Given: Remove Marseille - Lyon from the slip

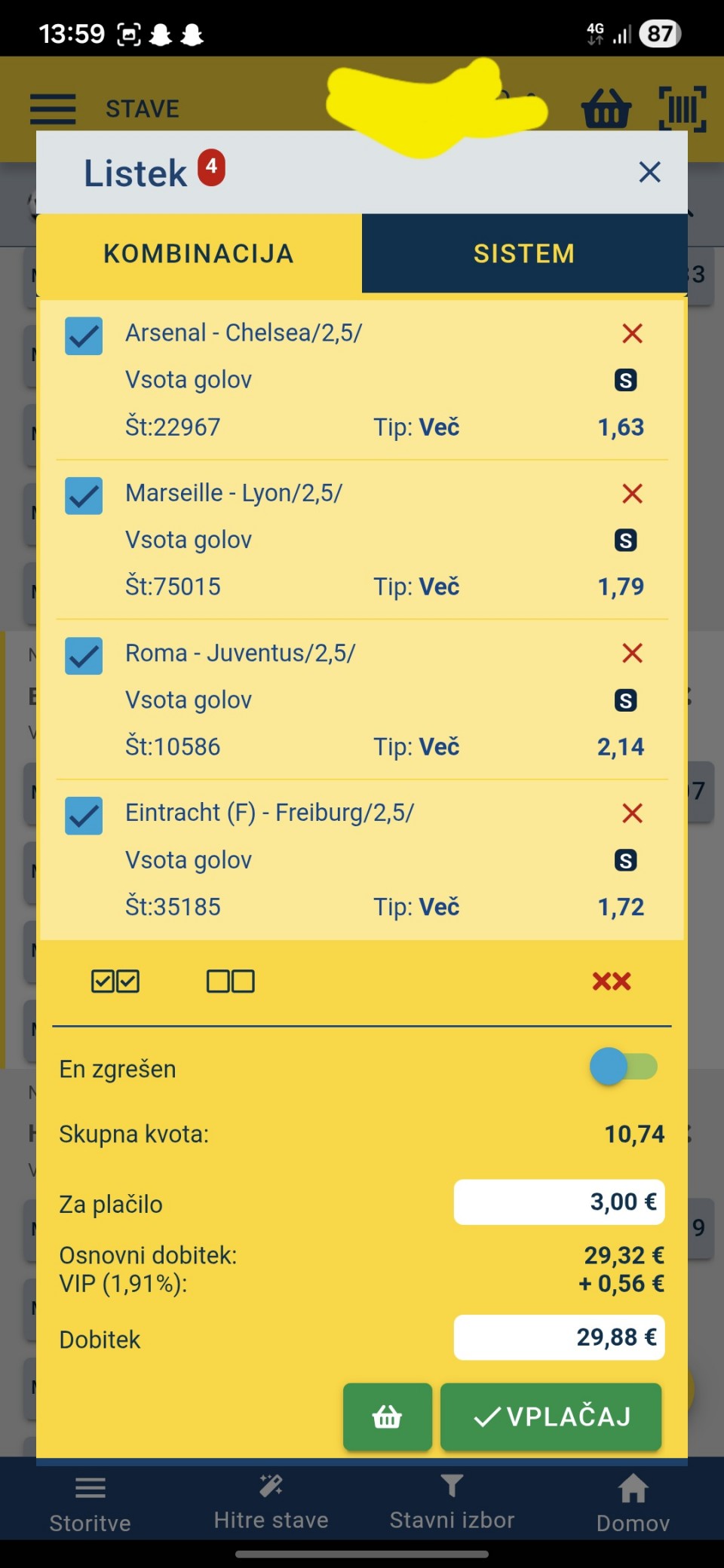Looking at the screenshot, I should tap(632, 494).
